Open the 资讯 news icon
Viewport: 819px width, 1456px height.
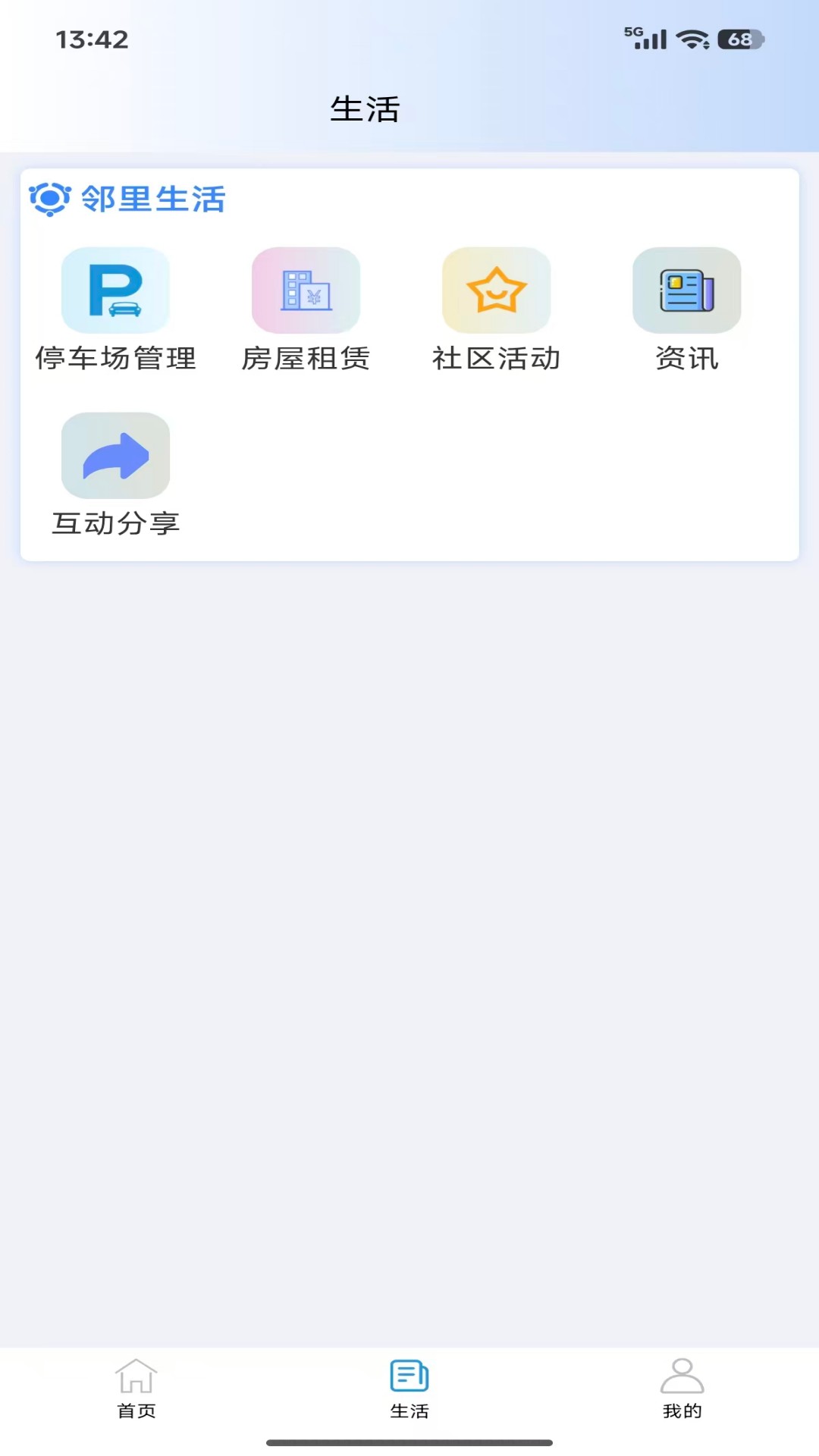(x=687, y=290)
